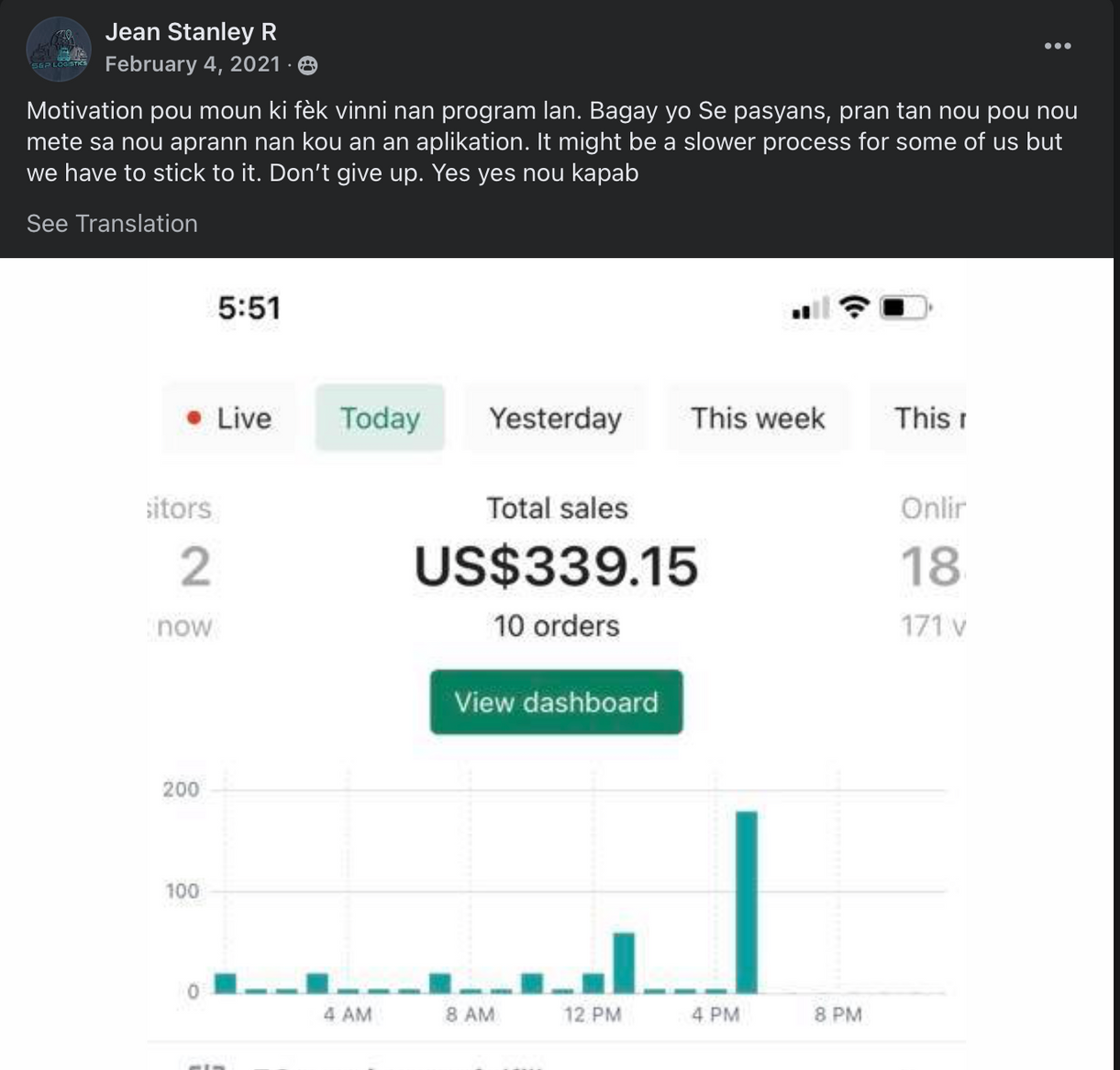Open Jean Stanley R's profile name

[191, 32]
